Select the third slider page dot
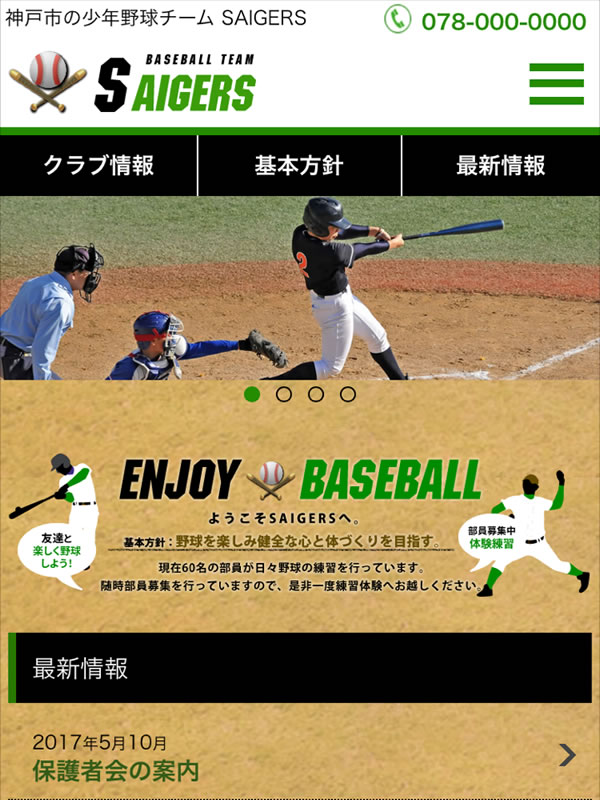The height and width of the screenshot is (800, 600). [316, 394]
